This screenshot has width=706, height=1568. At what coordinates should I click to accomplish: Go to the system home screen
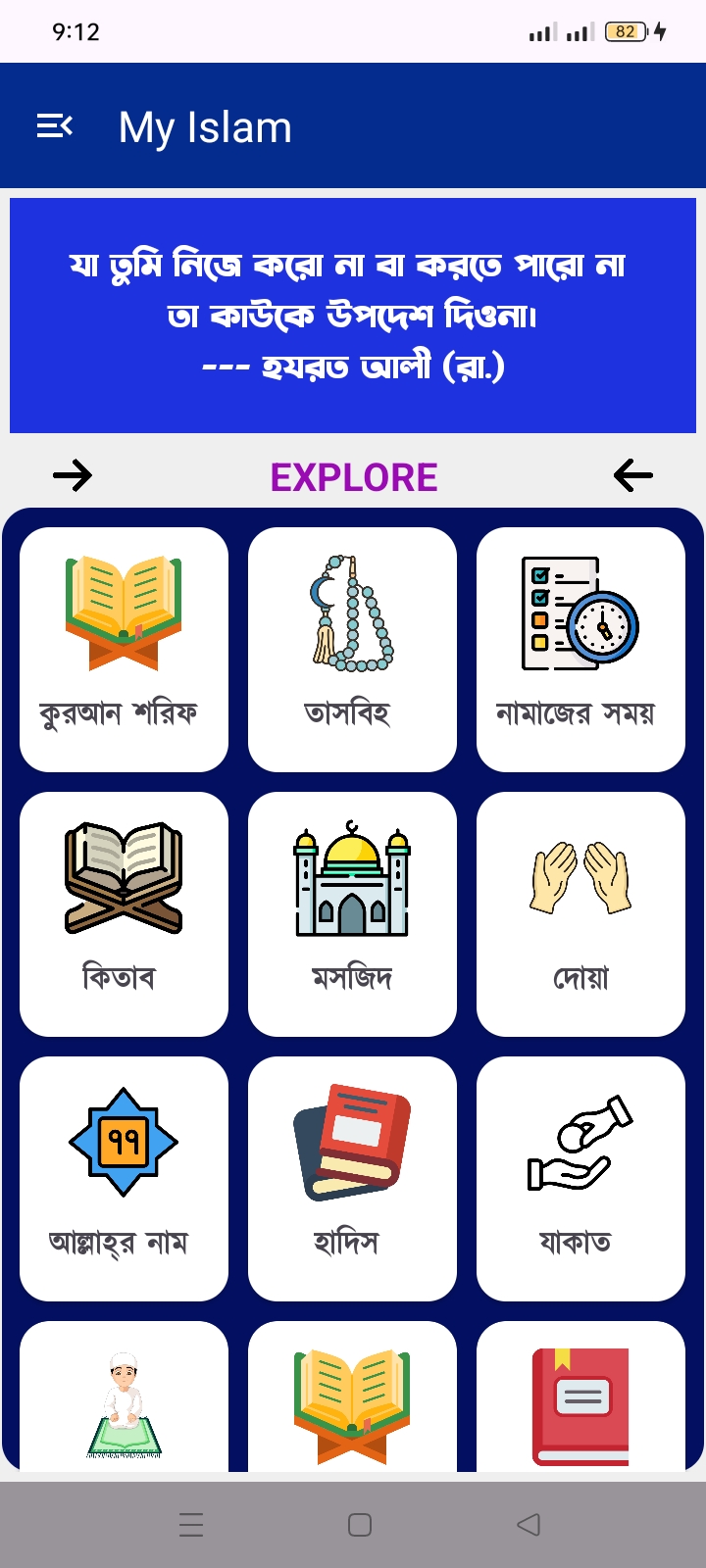point(360,1525)
